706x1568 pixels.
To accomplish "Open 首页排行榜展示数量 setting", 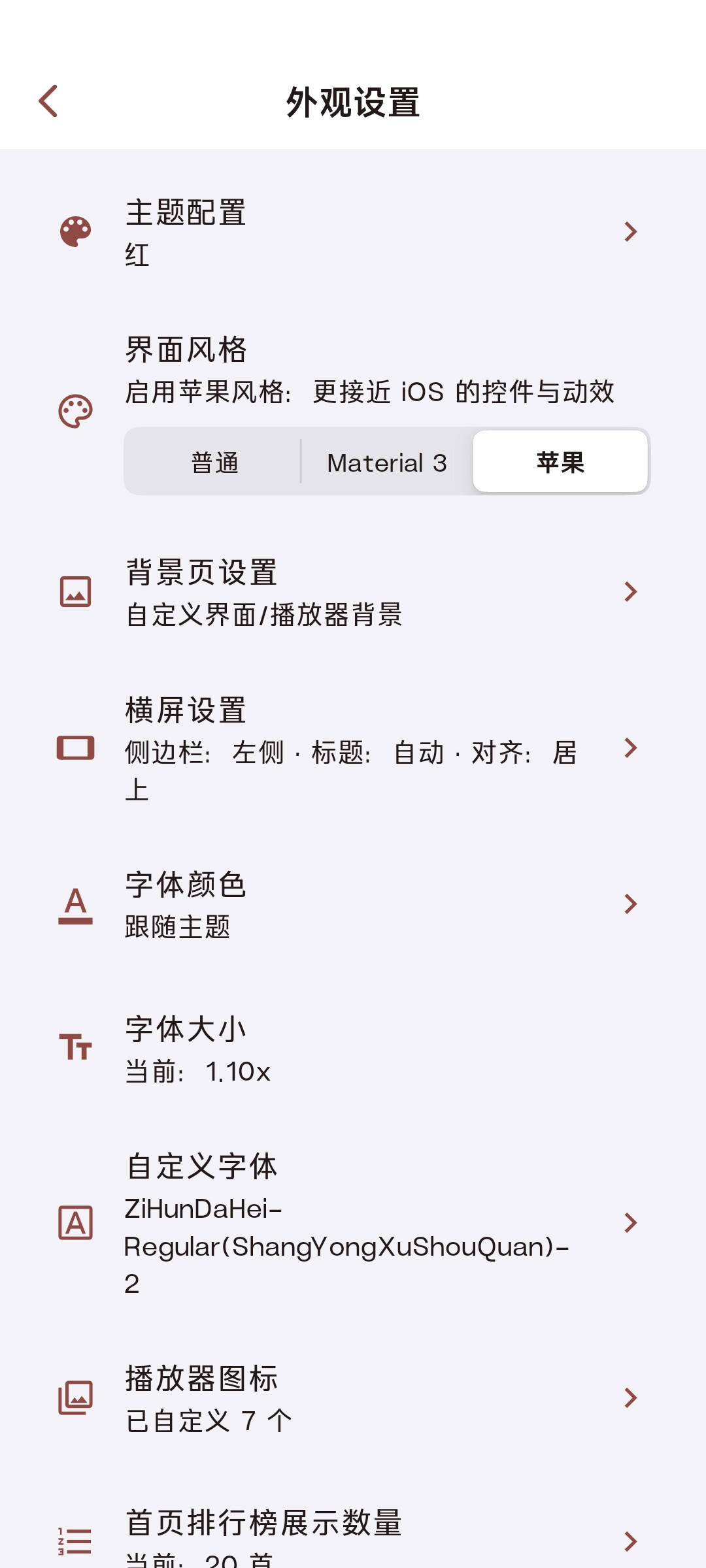I will pos(353,1539).
